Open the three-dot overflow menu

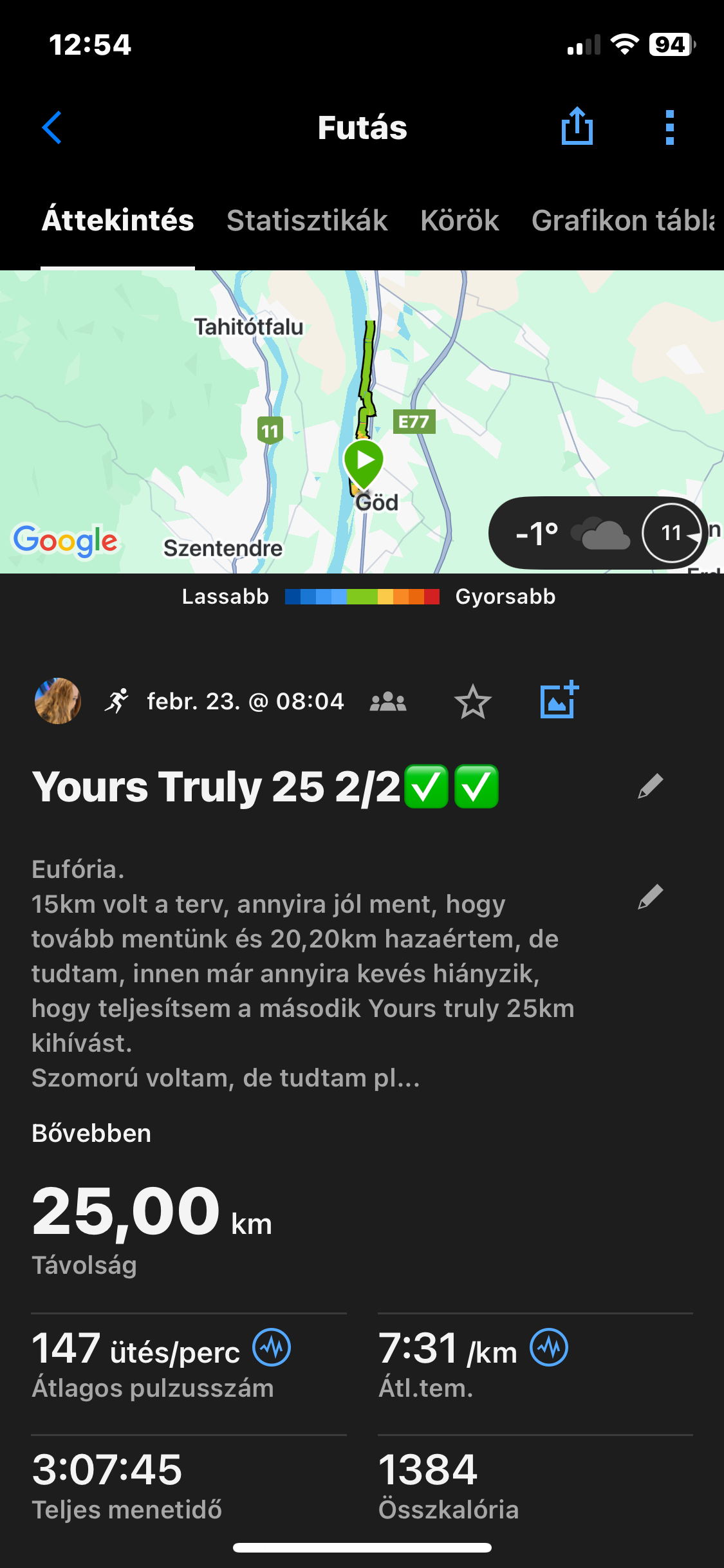669,127
